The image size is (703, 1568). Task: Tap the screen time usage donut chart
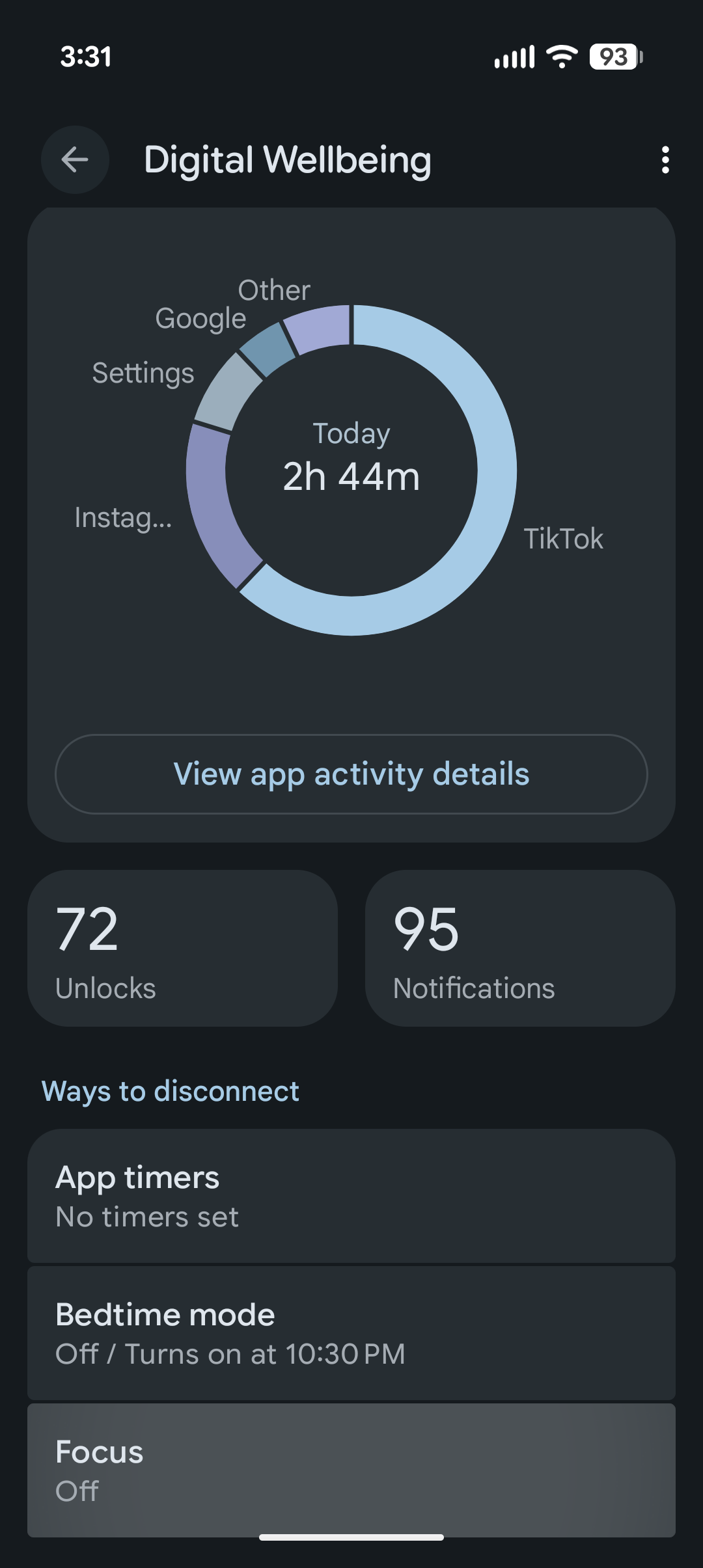point(351,470)
